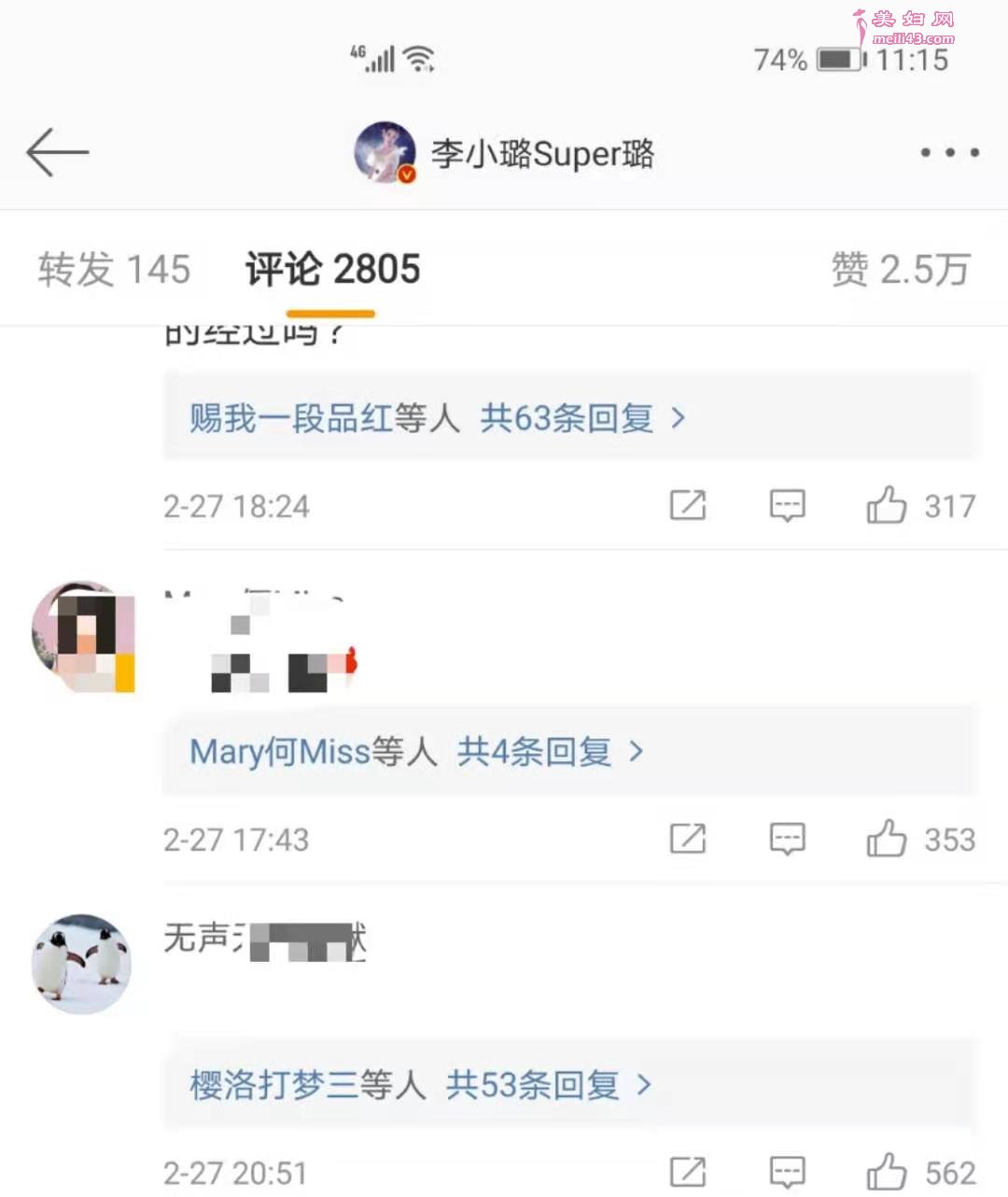
Task: Switch to the 转发 145 tab
Action: tap(114, 270)
